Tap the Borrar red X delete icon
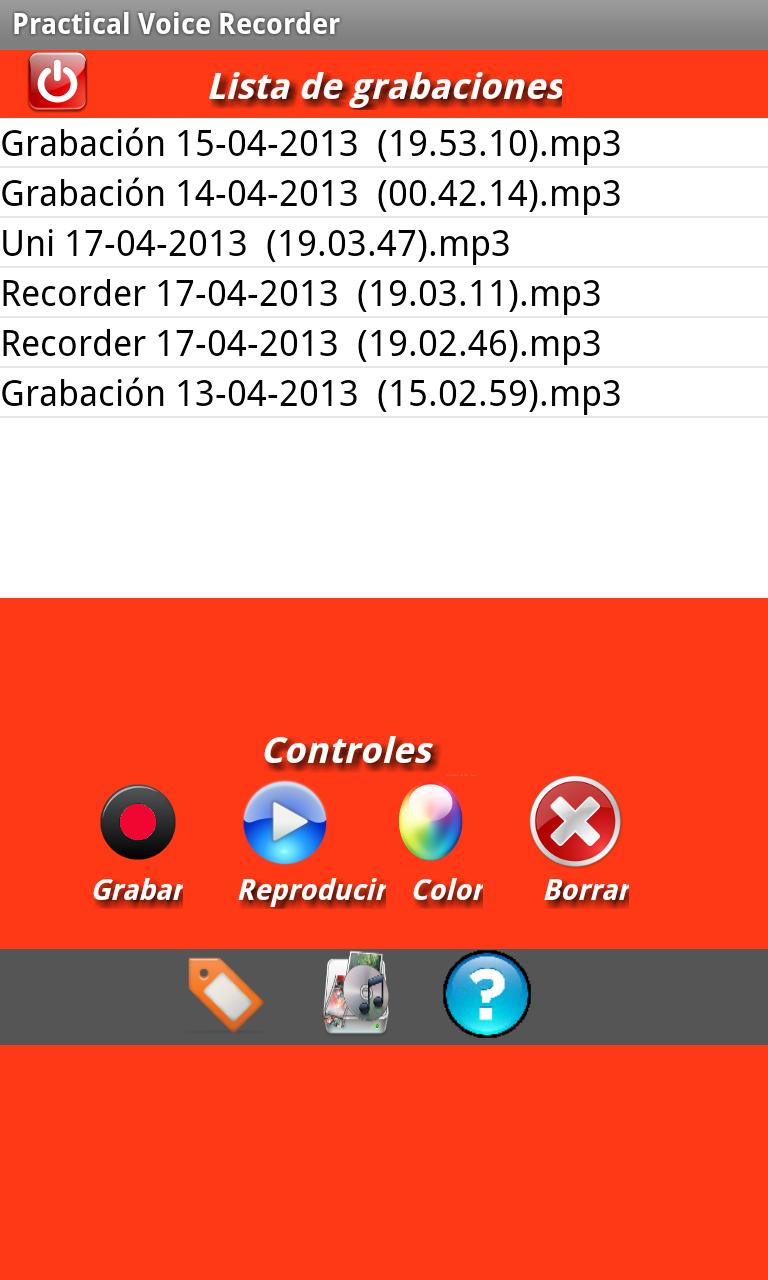This screenshot has height=1280, width=768. click(x=576, y=822)
